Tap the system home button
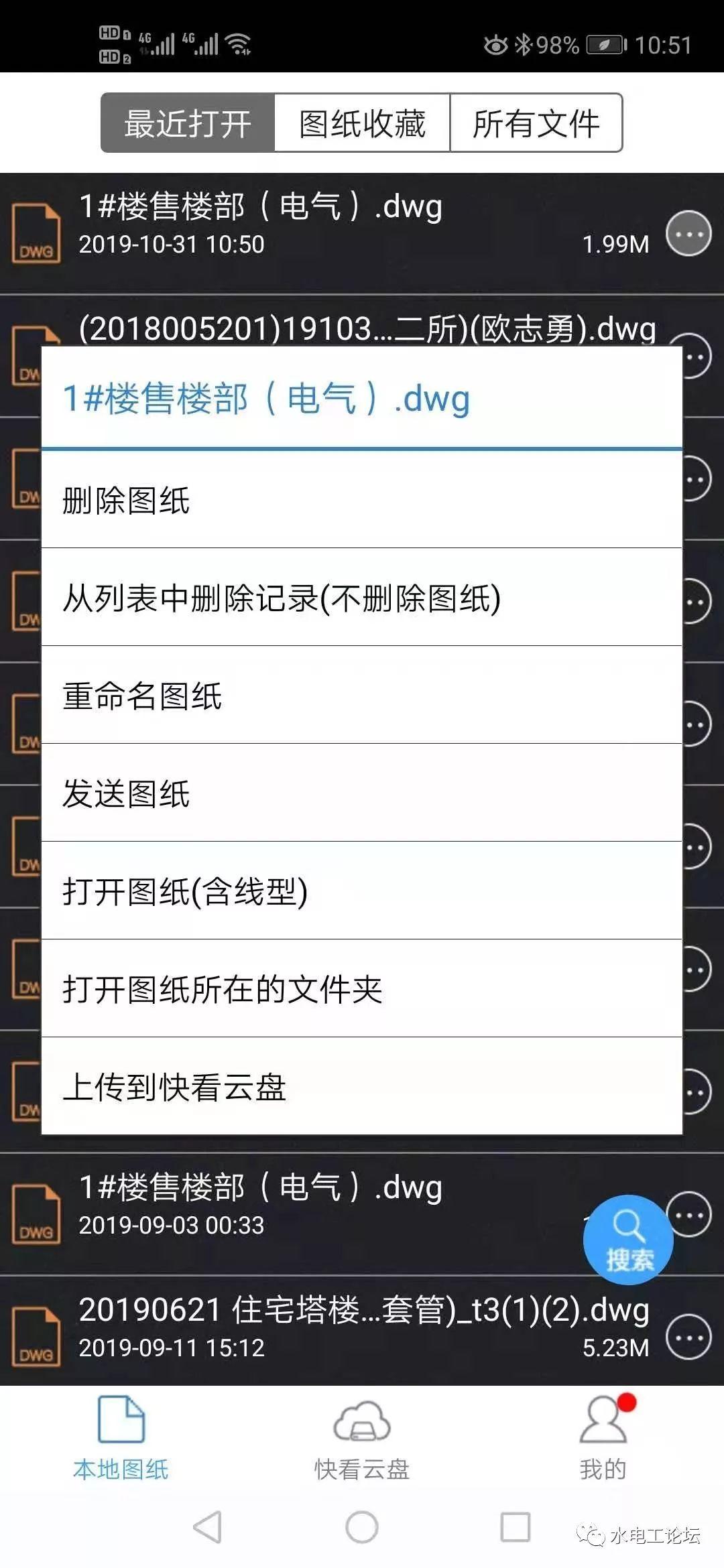The height and width of the screenshot is (1568, 724). 362,1528
